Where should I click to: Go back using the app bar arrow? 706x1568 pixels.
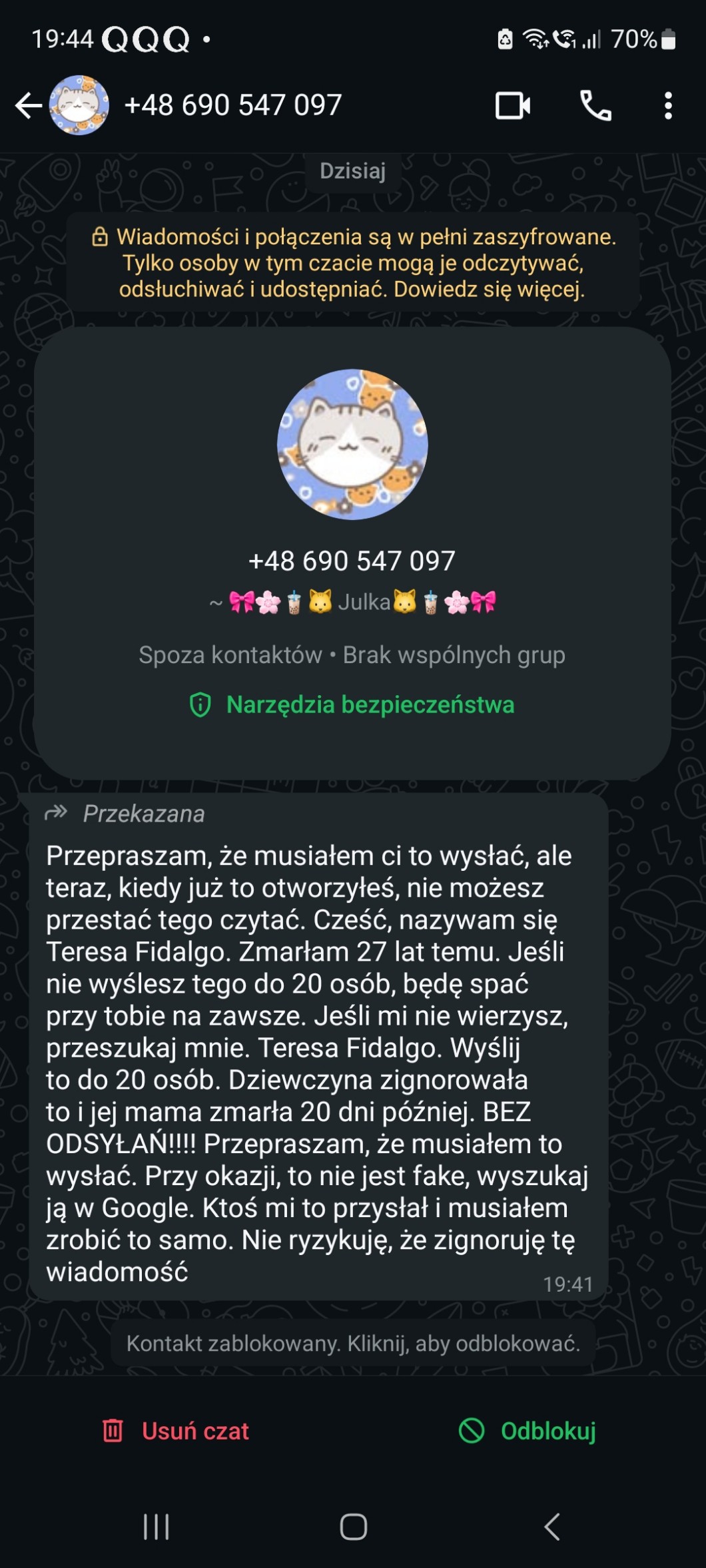[29, 105]
